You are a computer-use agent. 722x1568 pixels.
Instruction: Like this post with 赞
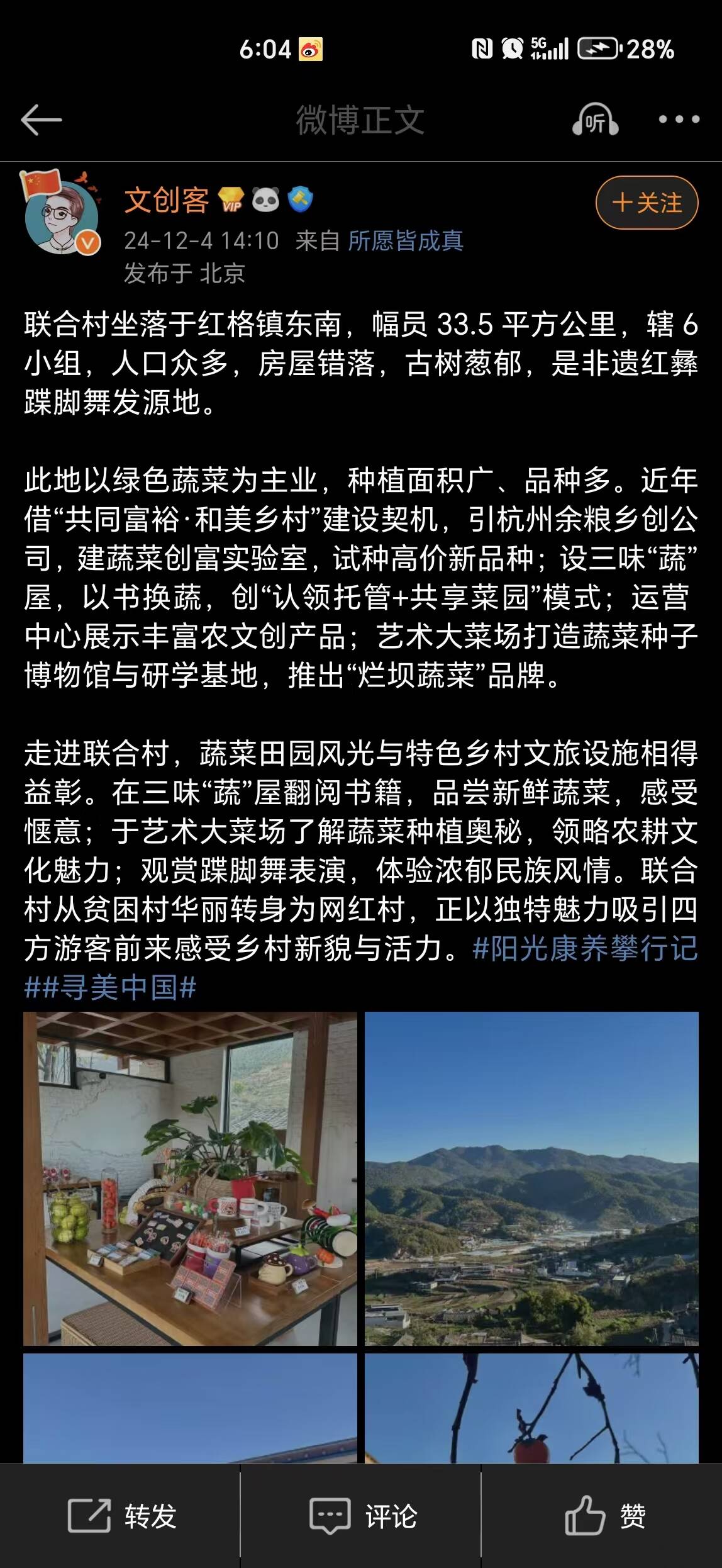coord(604,1516)
